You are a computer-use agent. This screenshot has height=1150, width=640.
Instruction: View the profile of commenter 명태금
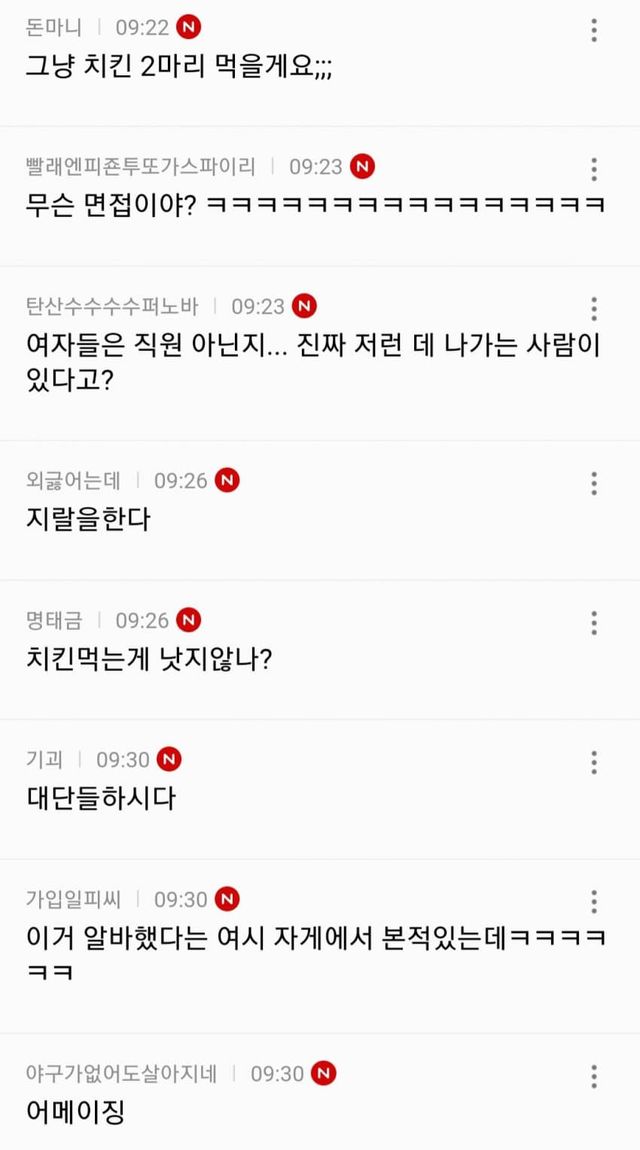click(54, 620)
